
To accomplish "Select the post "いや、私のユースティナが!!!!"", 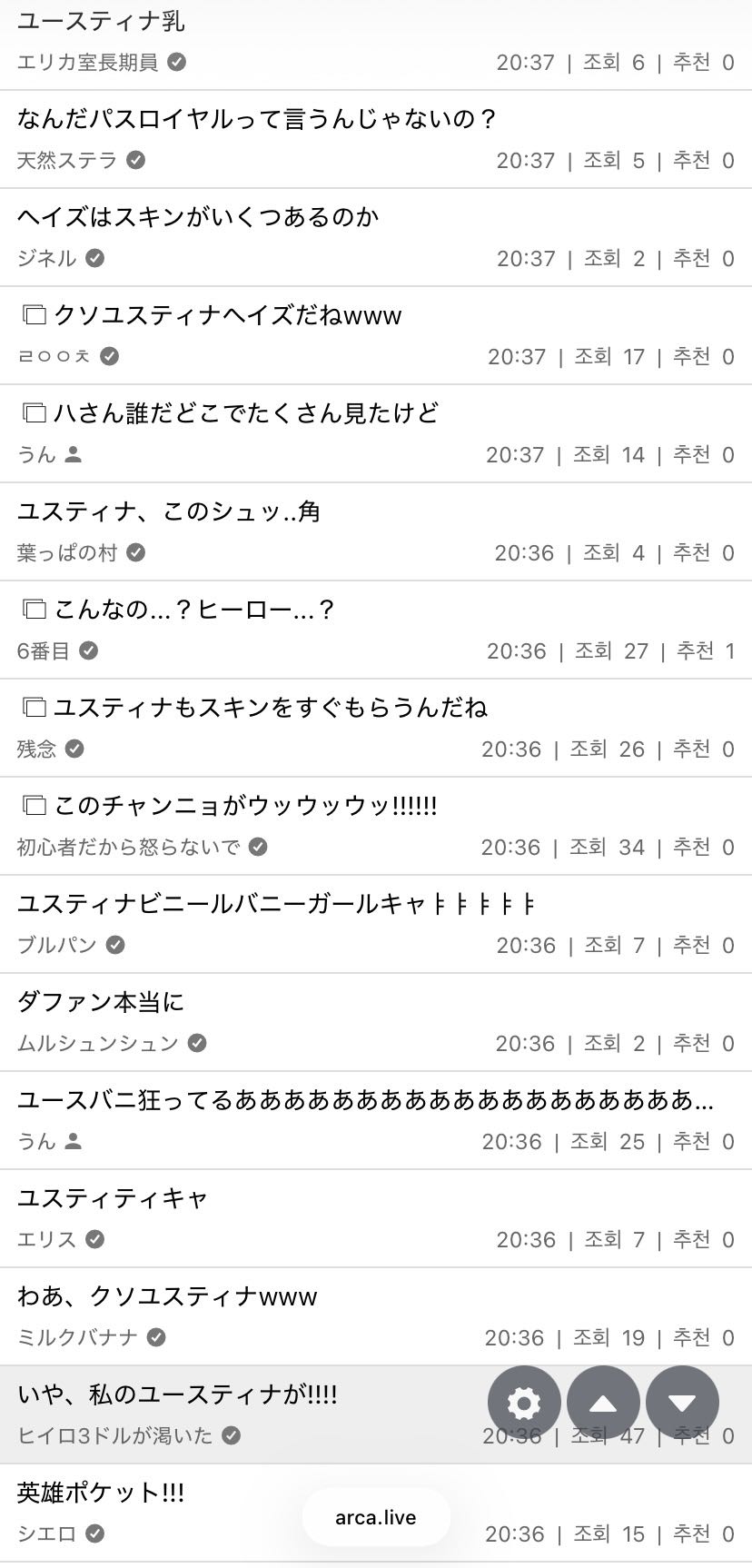I will coord(178,1394).
